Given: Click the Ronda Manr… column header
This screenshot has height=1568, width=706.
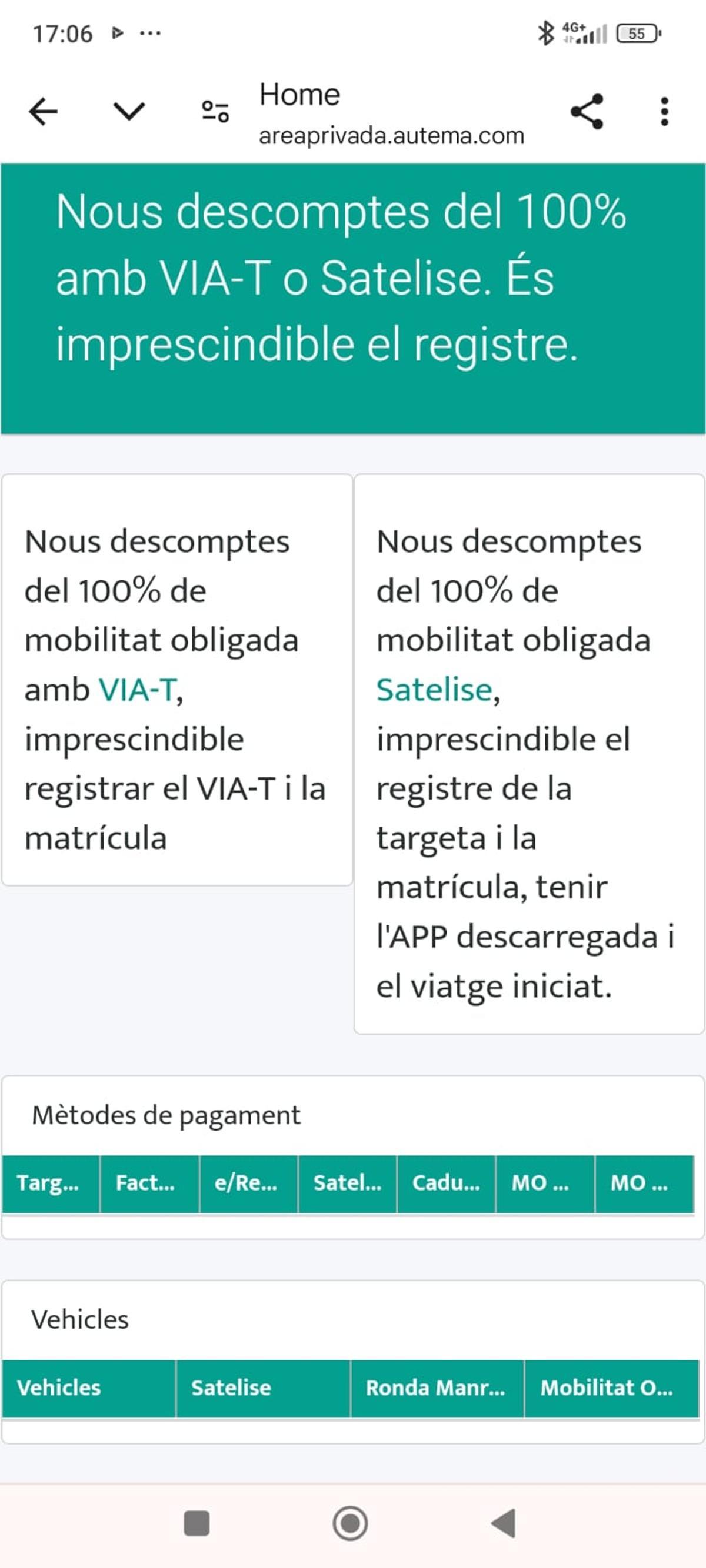Looking at the screenshot, I should click(436, 1389).
